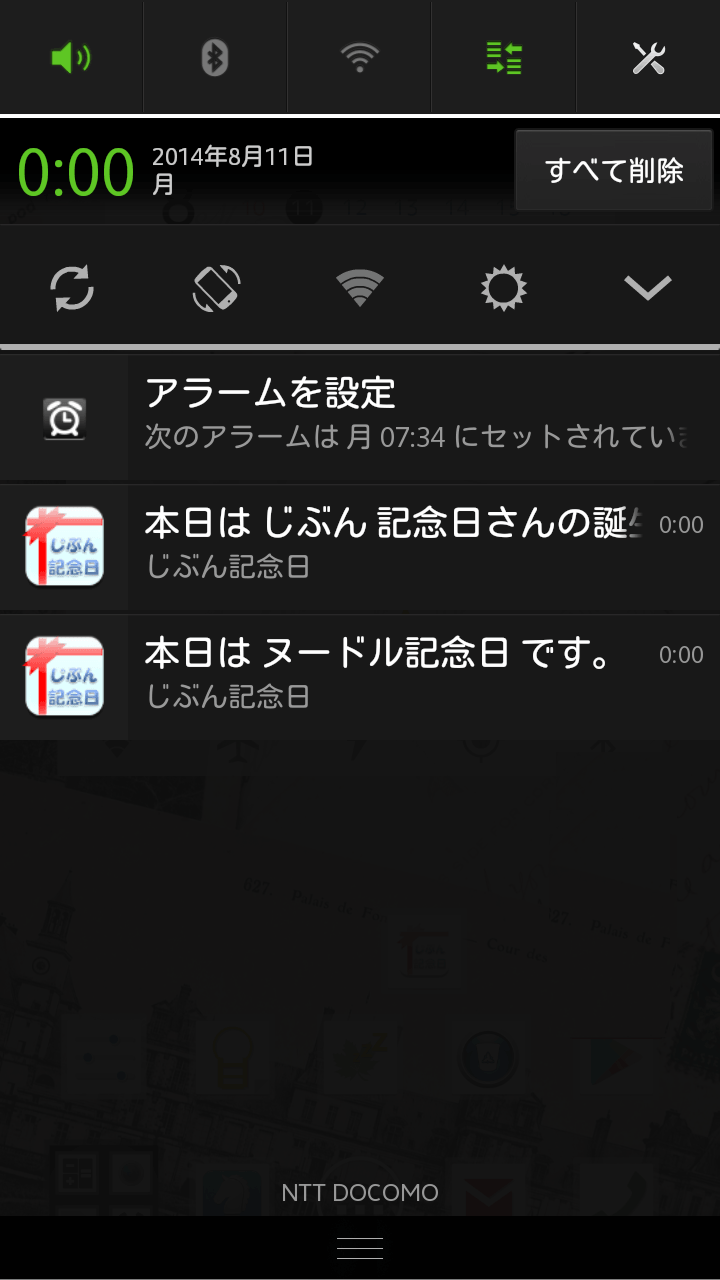720x1280 pixels.
Task: Tap the Wi-Fi icon beside auto-rotate
Action: coord(360,288)
